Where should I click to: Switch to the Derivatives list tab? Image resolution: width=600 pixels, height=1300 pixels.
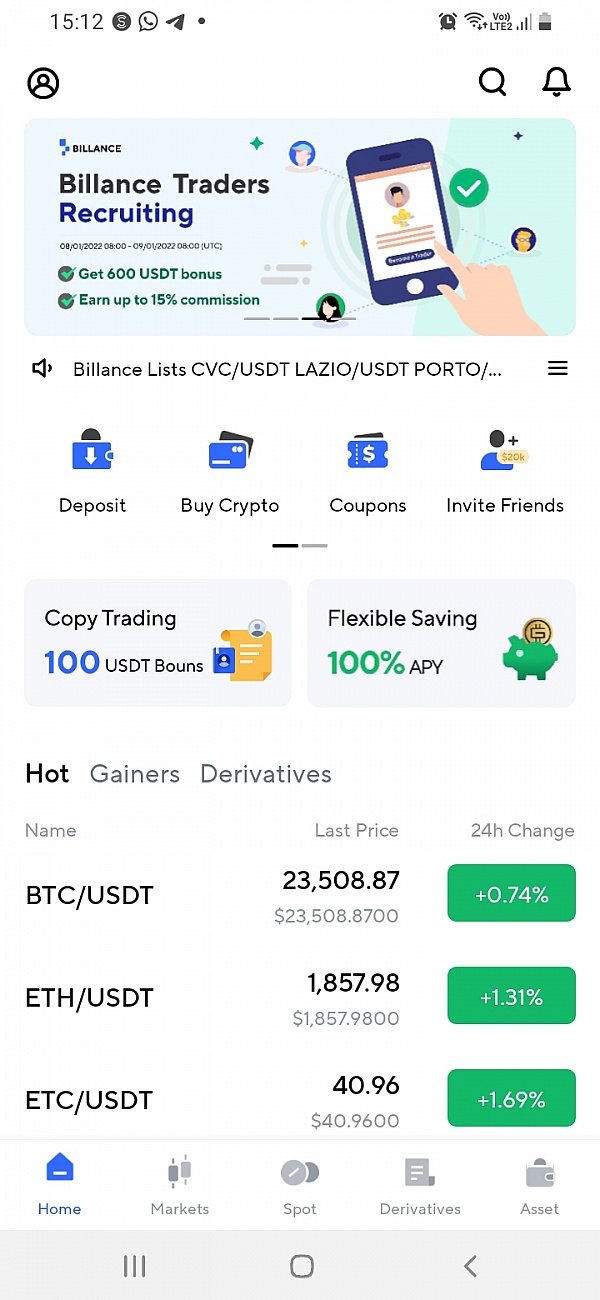(266, 774)
